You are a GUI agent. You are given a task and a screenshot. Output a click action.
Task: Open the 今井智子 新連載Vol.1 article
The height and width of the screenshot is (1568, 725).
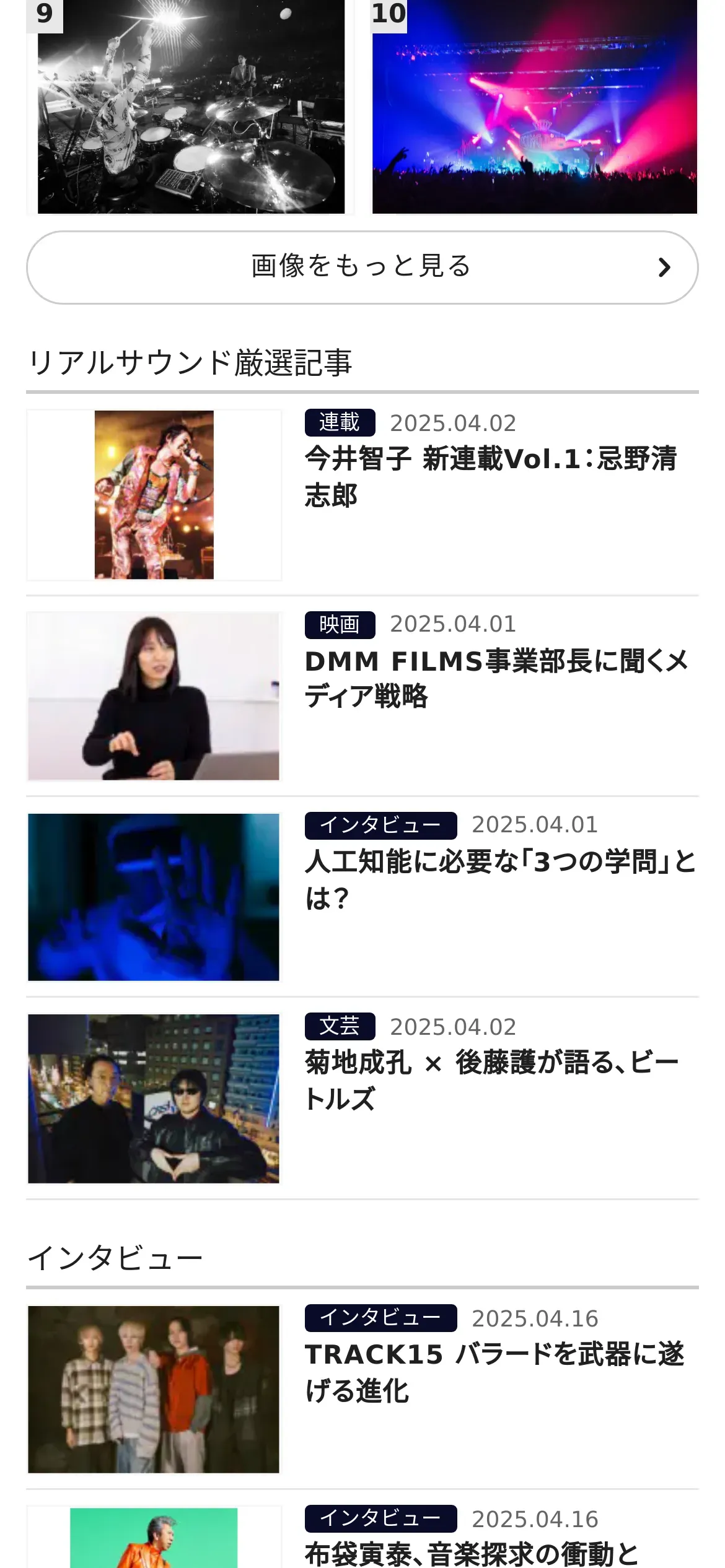click(490, 477)
